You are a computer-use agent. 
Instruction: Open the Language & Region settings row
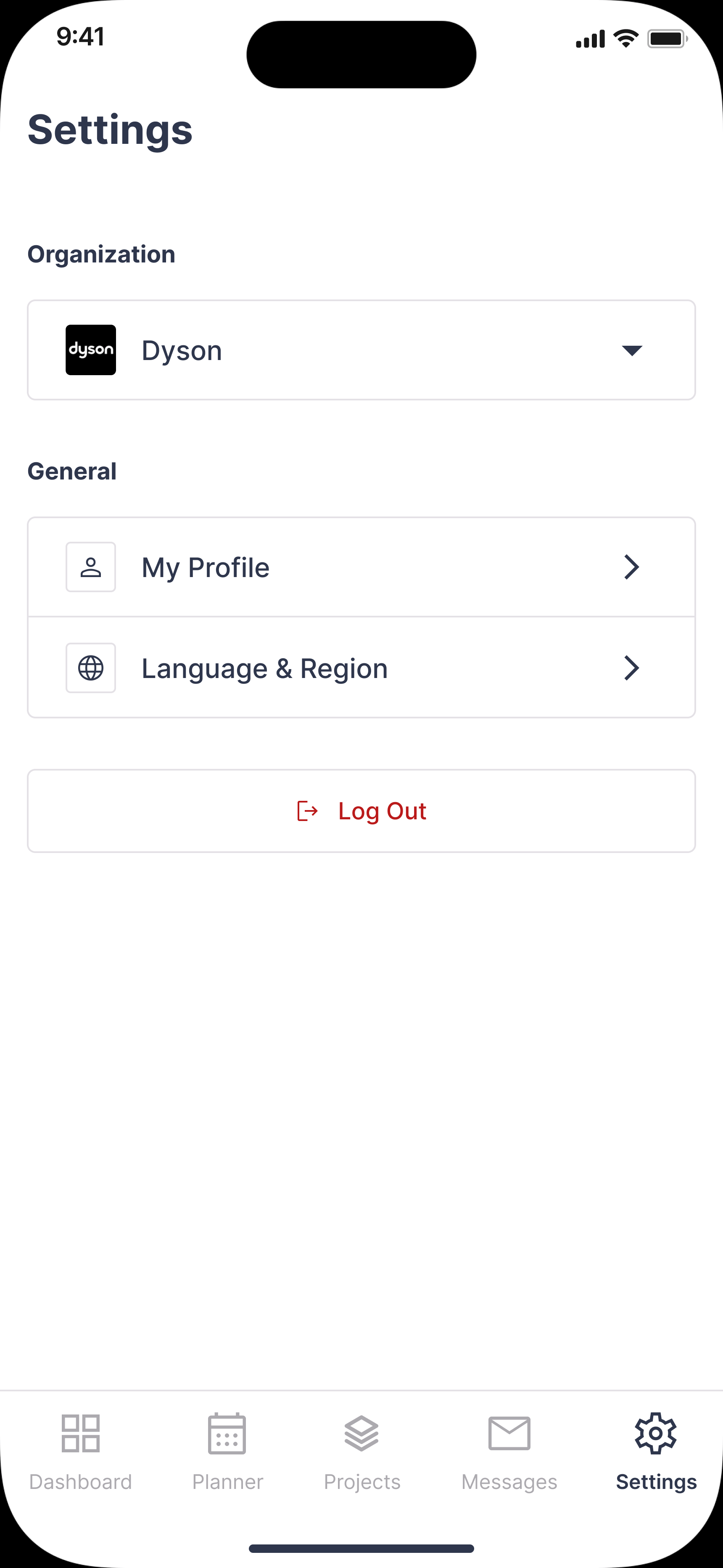(361, 668)
